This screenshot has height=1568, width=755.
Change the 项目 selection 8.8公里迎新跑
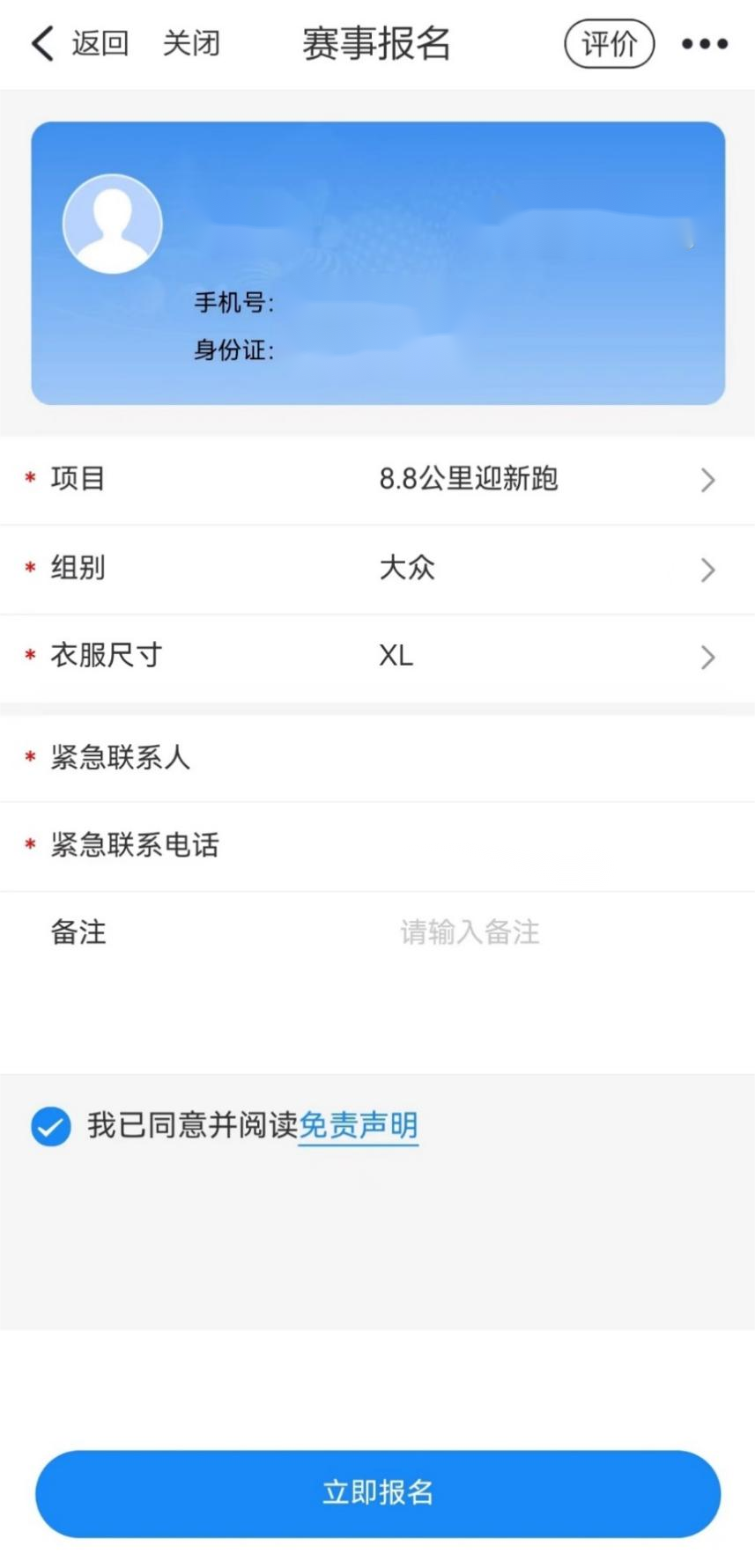pyautogui.click(x=546, y=480)
